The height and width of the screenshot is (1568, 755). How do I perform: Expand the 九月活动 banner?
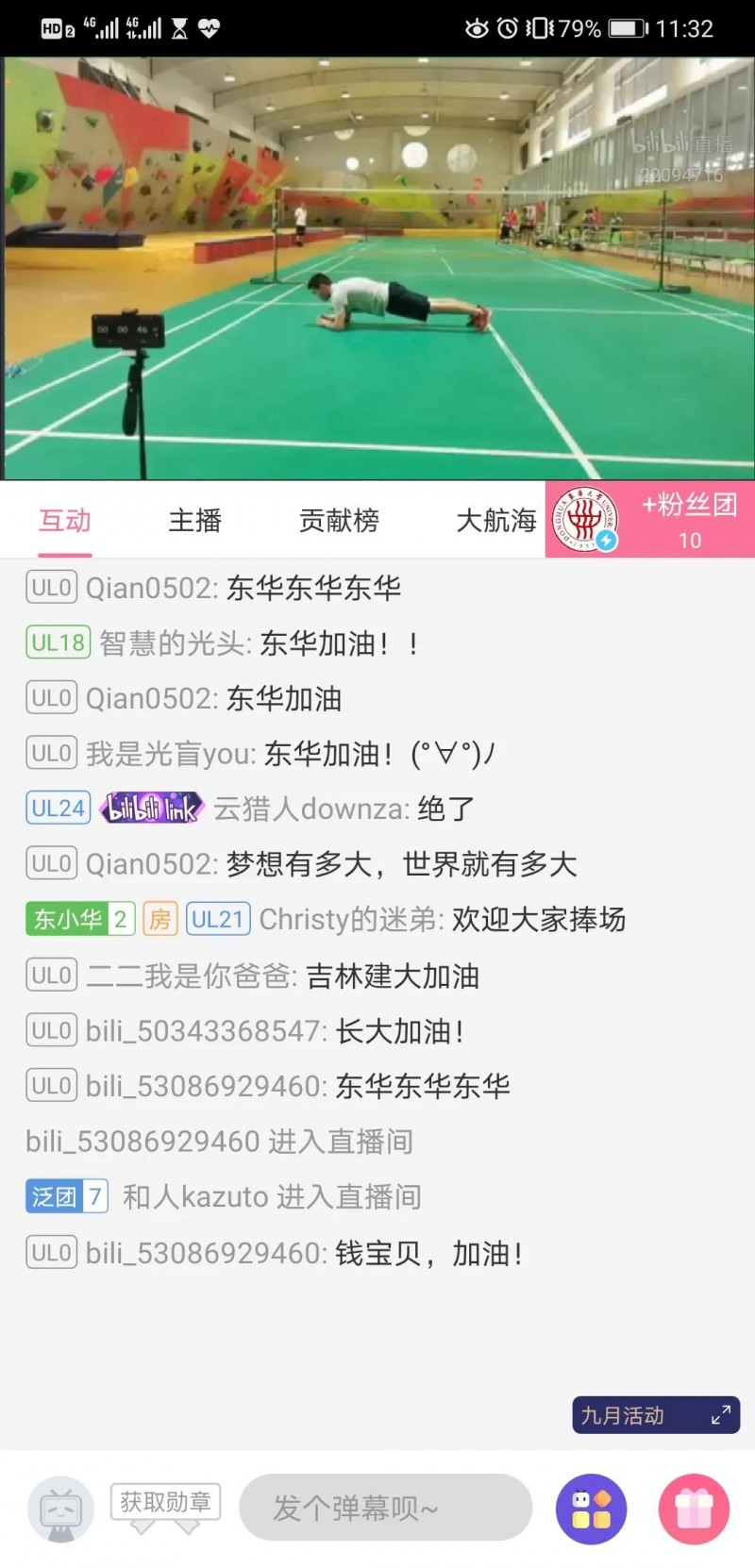click(x=656, y=1415)
